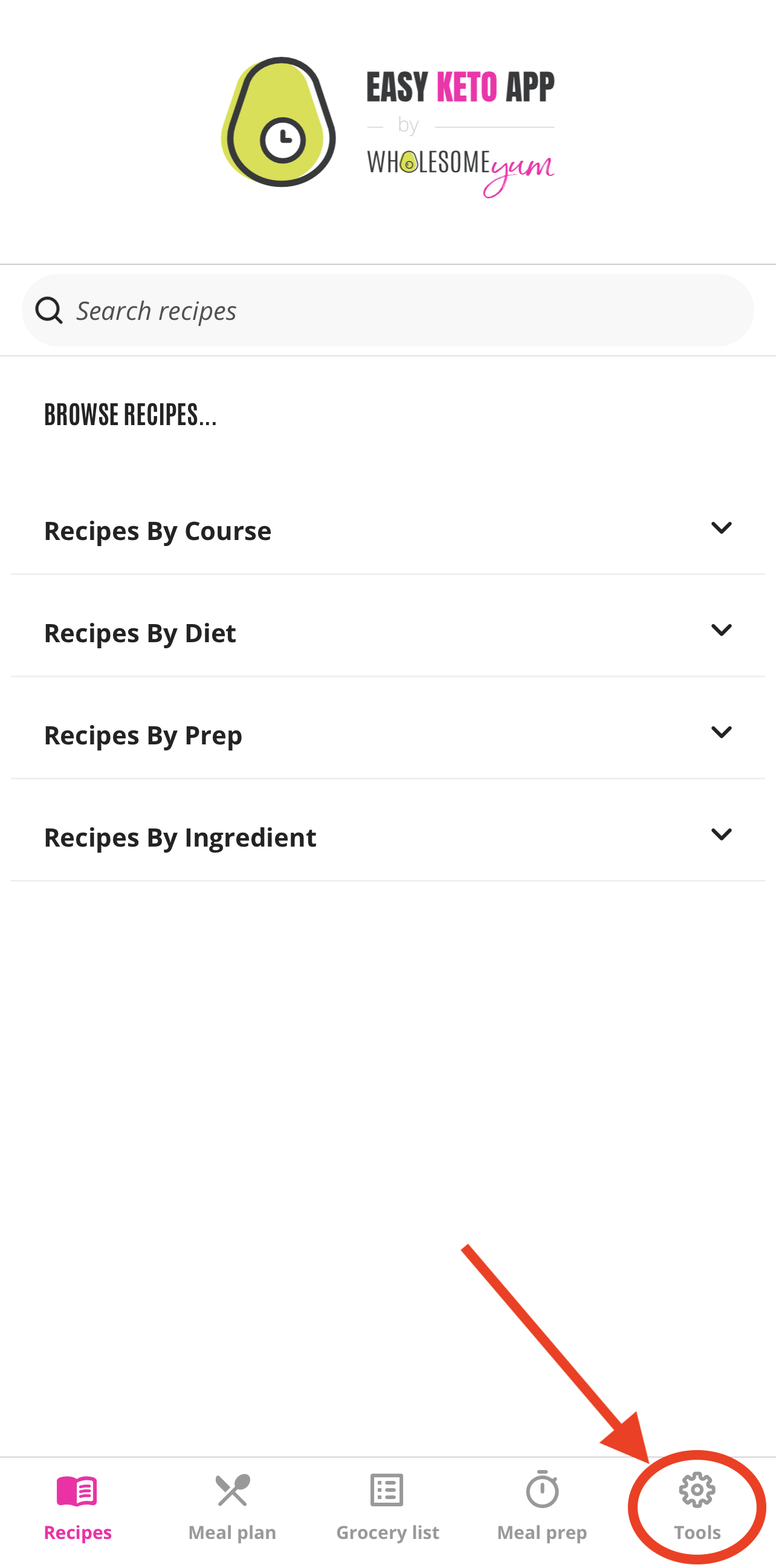Go to the Meal prep tab
The width and height of the screenshot is (776, 1568).
click(542, 1507)
